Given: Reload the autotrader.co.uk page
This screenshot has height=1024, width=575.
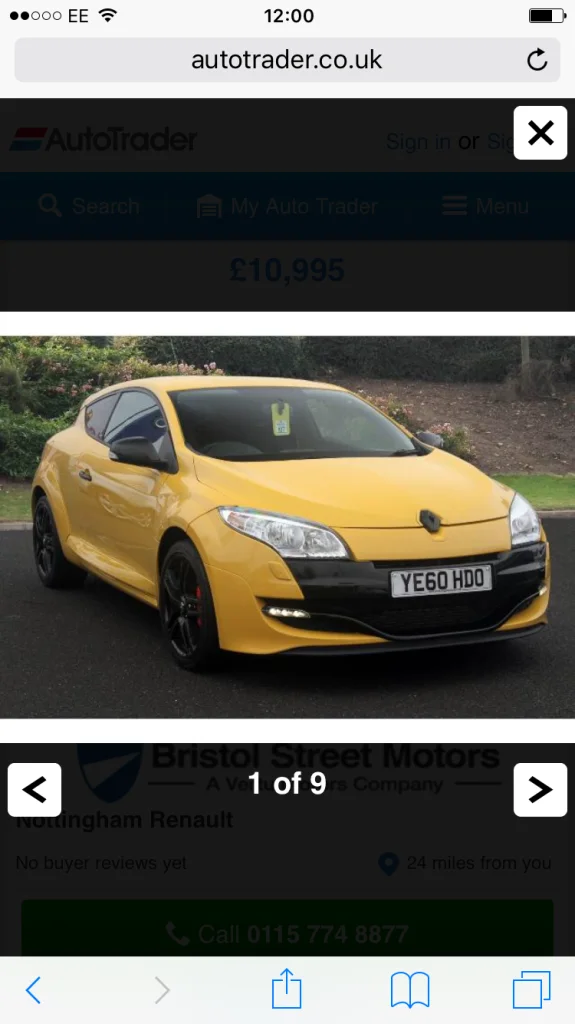Looking at the screenshot, I should [x=537, y=59].
